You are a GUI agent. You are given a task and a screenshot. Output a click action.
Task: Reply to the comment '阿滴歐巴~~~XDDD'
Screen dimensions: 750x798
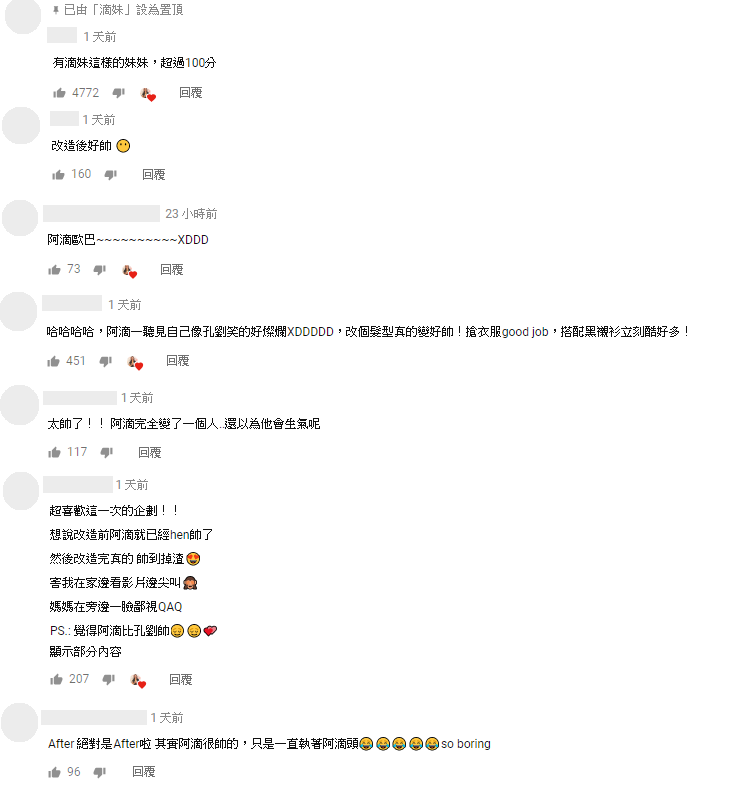172,270
